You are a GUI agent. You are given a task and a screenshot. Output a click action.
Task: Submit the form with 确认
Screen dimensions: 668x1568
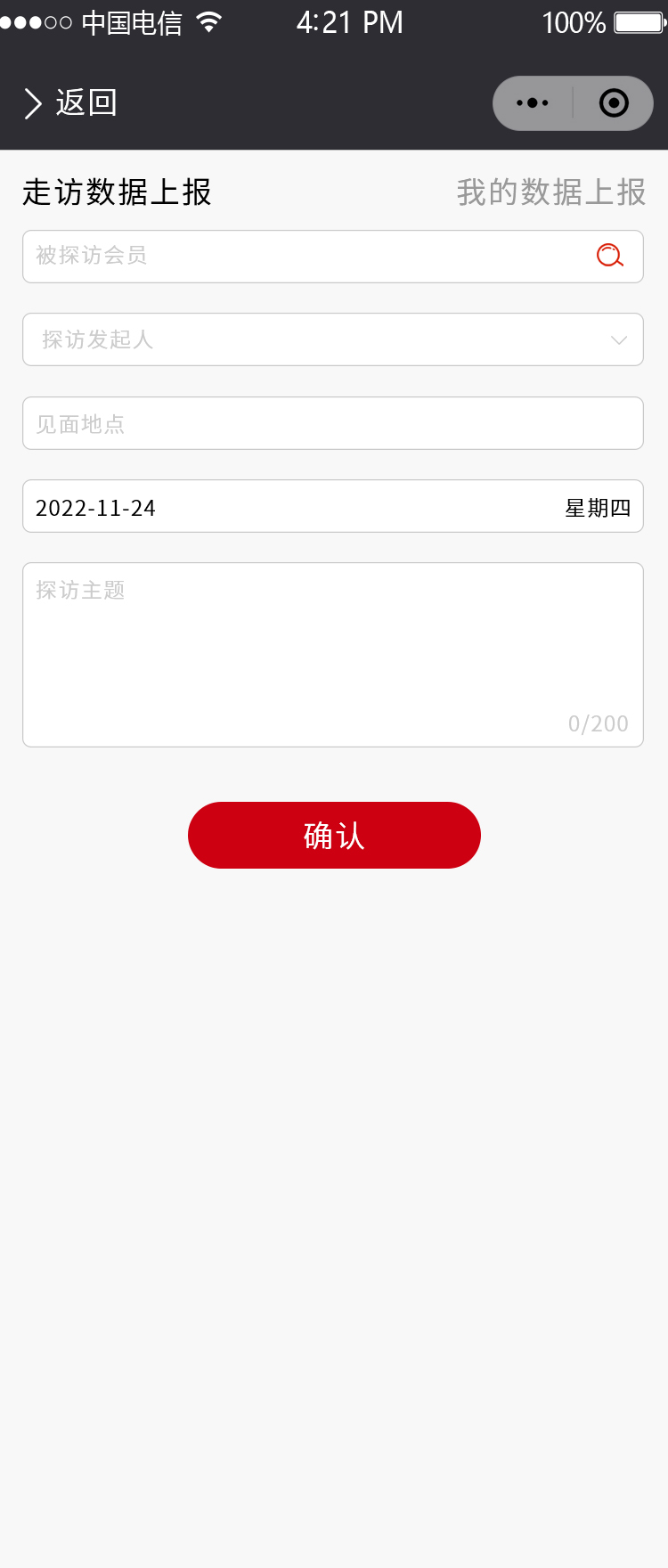(334, 835)
